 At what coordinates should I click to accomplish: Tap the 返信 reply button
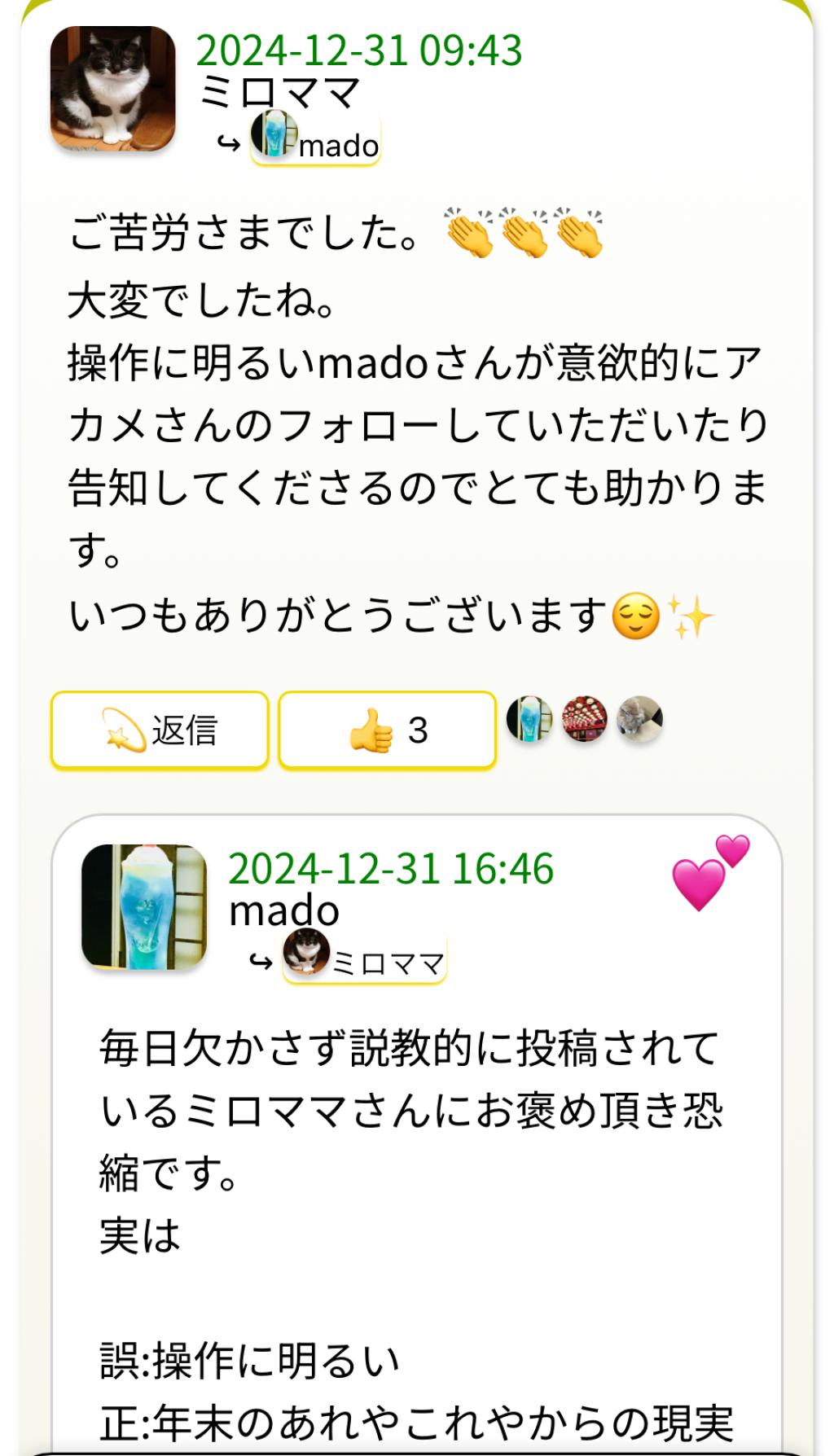[x=160, y=730]
